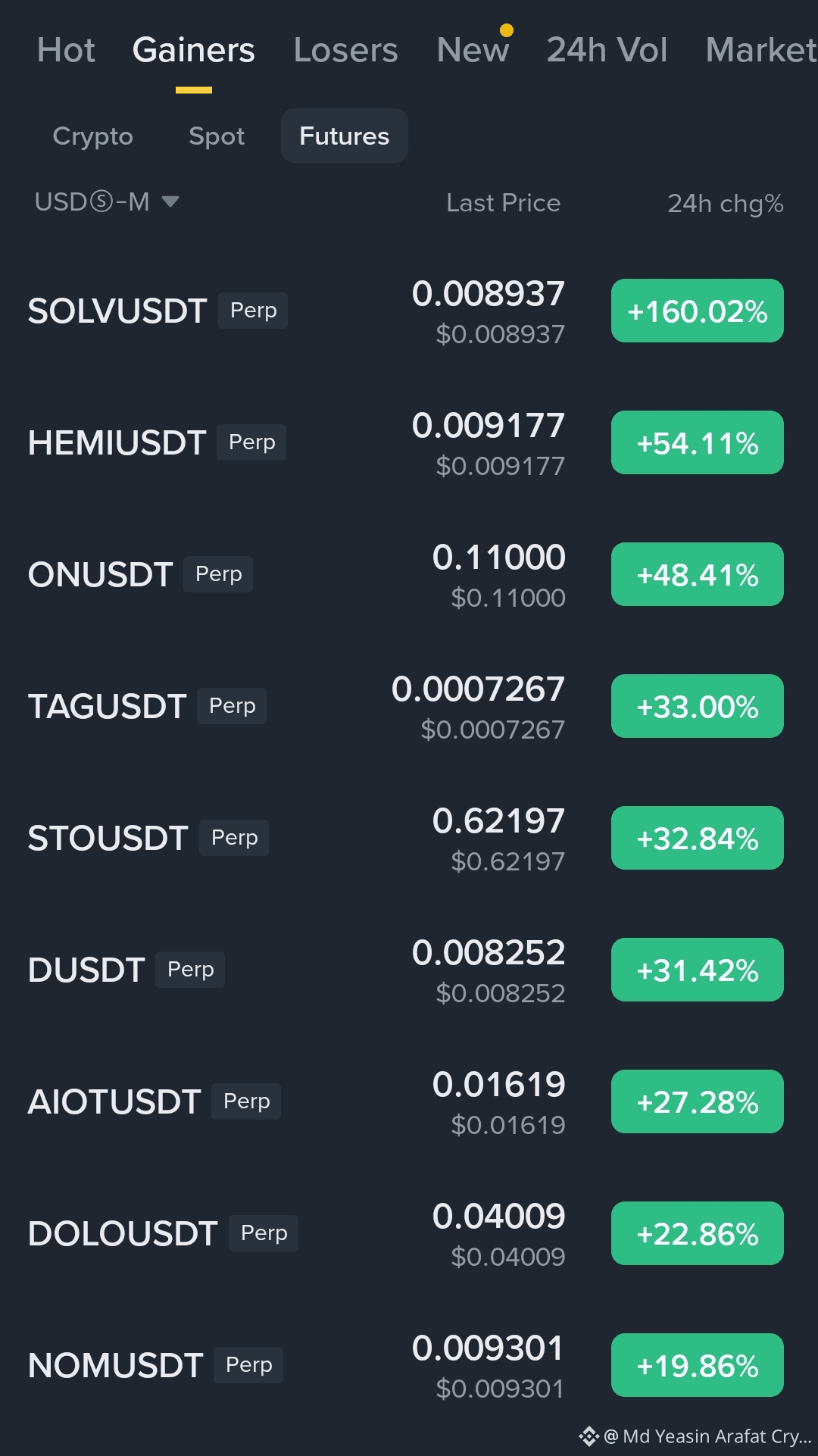This screenshot has width=818, height=1456.
Task: Switch to the Hot tab
Action: click(66, 50)
